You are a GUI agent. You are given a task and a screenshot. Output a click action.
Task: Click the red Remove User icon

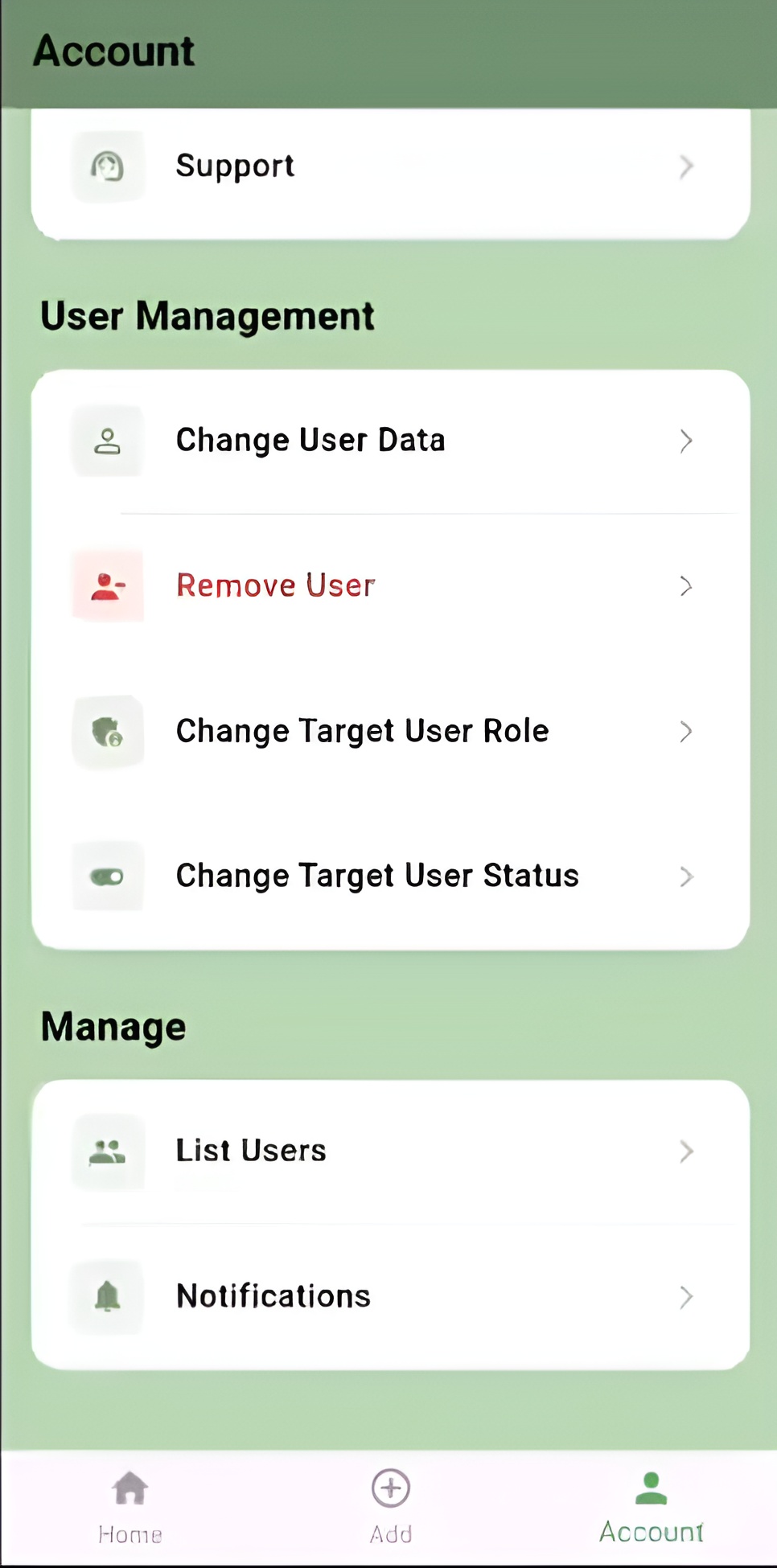pos(108,586)
